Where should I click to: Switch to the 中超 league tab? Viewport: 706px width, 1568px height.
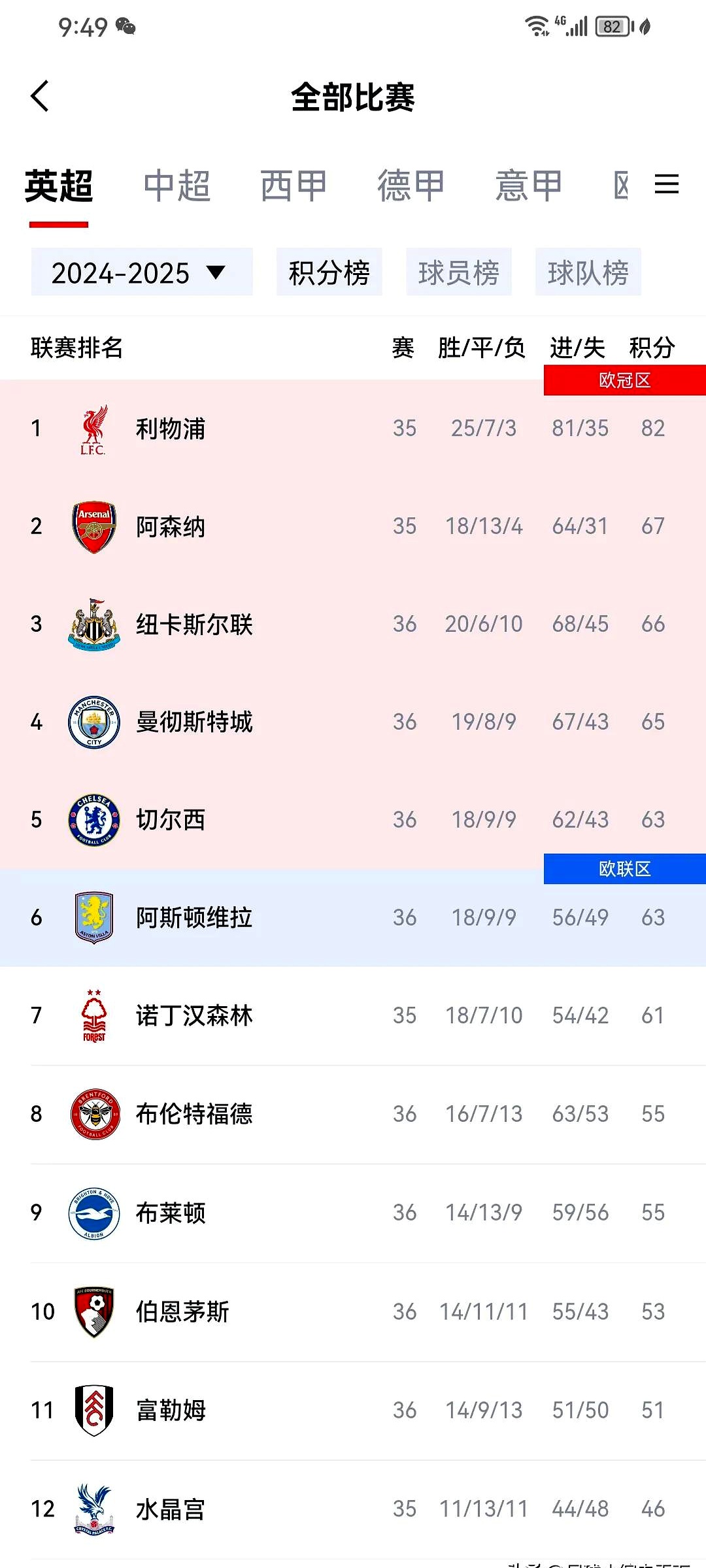tap(176, 186)
